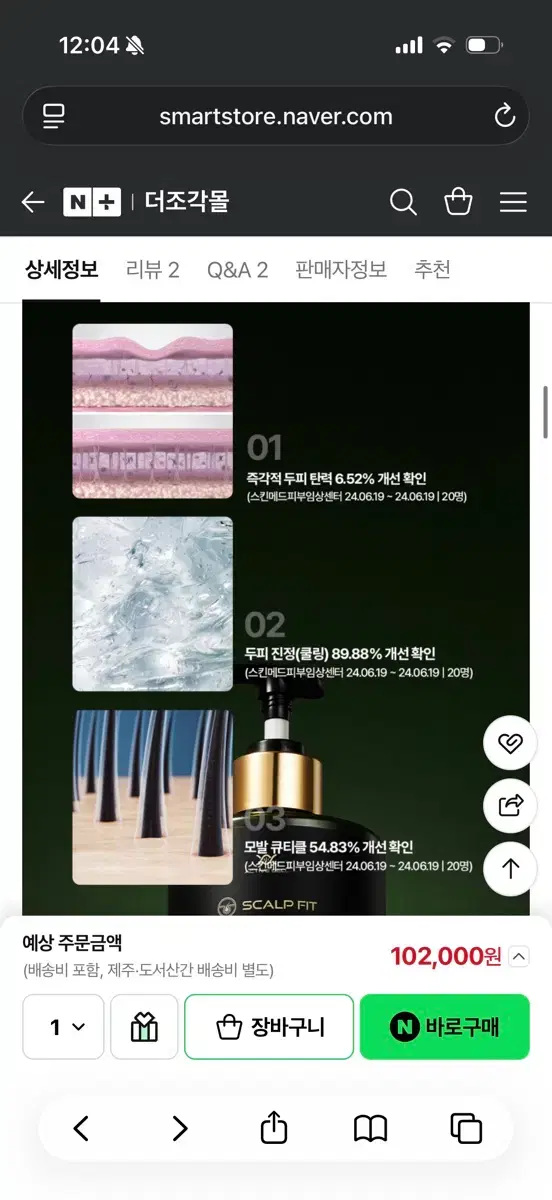Open the search magnifier icon
Image resolution: width=552 pixels, height=1200 pixels.
[403, 202]
